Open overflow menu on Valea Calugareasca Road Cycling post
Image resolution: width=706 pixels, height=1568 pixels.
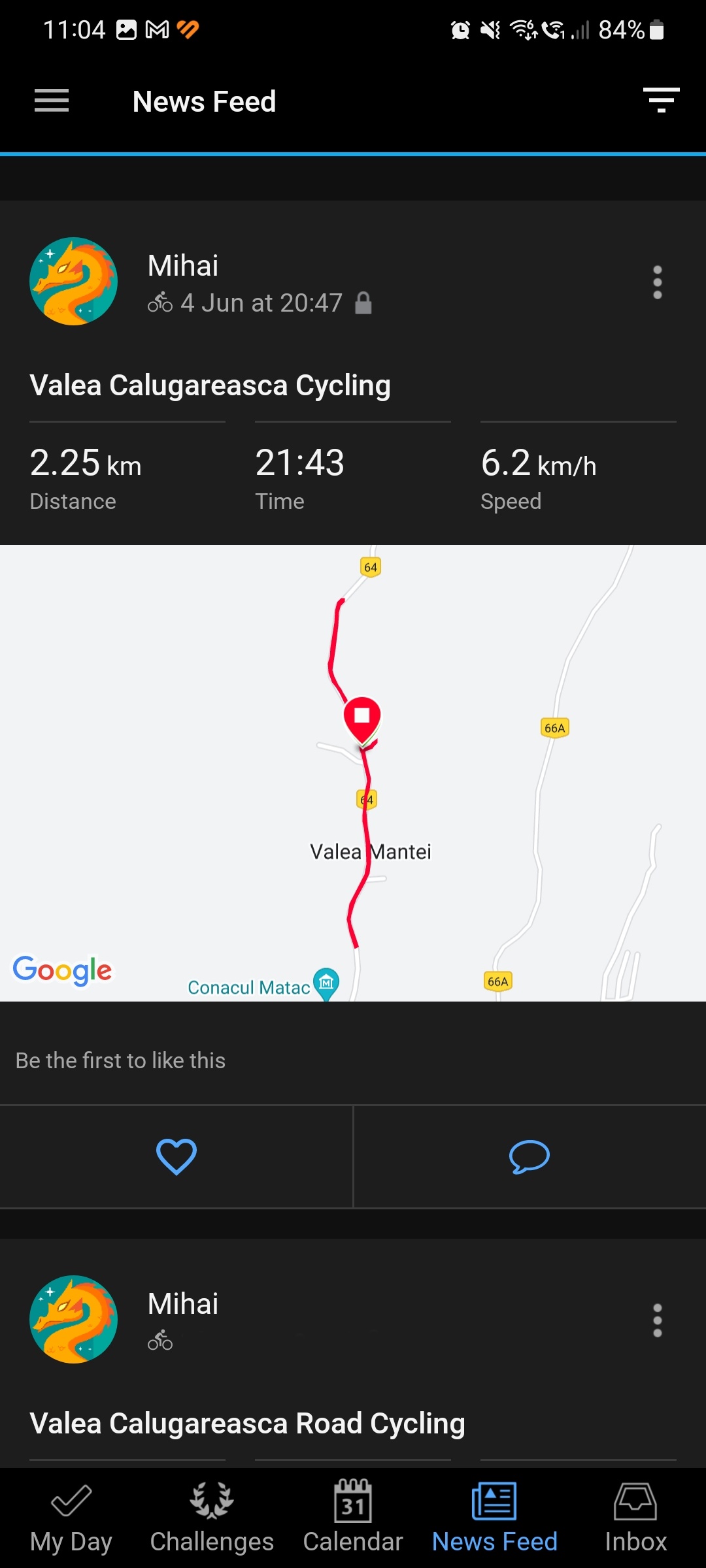pos(658,1320)
